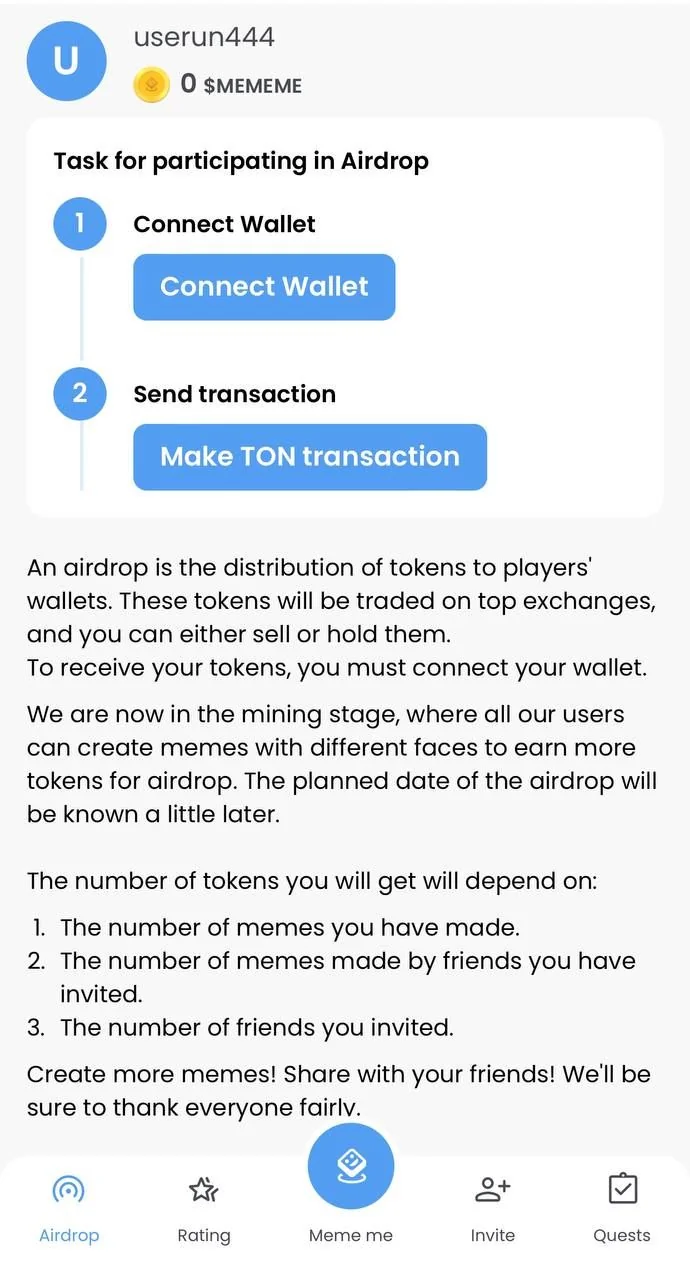Viewport: 690px width, 1280px height.
Task: Go to the Invite tab
Action: point(492,1208)
